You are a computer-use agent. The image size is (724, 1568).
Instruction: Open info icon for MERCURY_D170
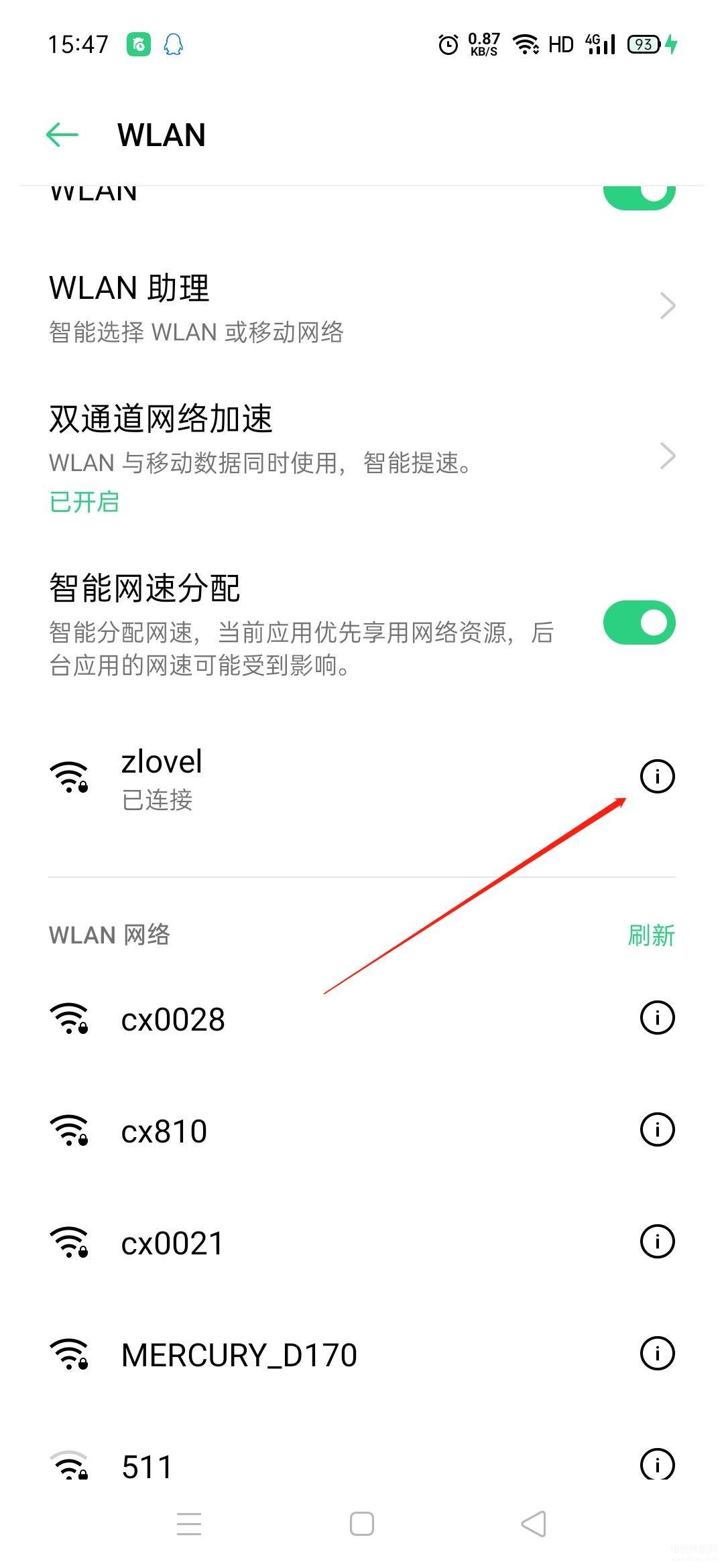657,1353
